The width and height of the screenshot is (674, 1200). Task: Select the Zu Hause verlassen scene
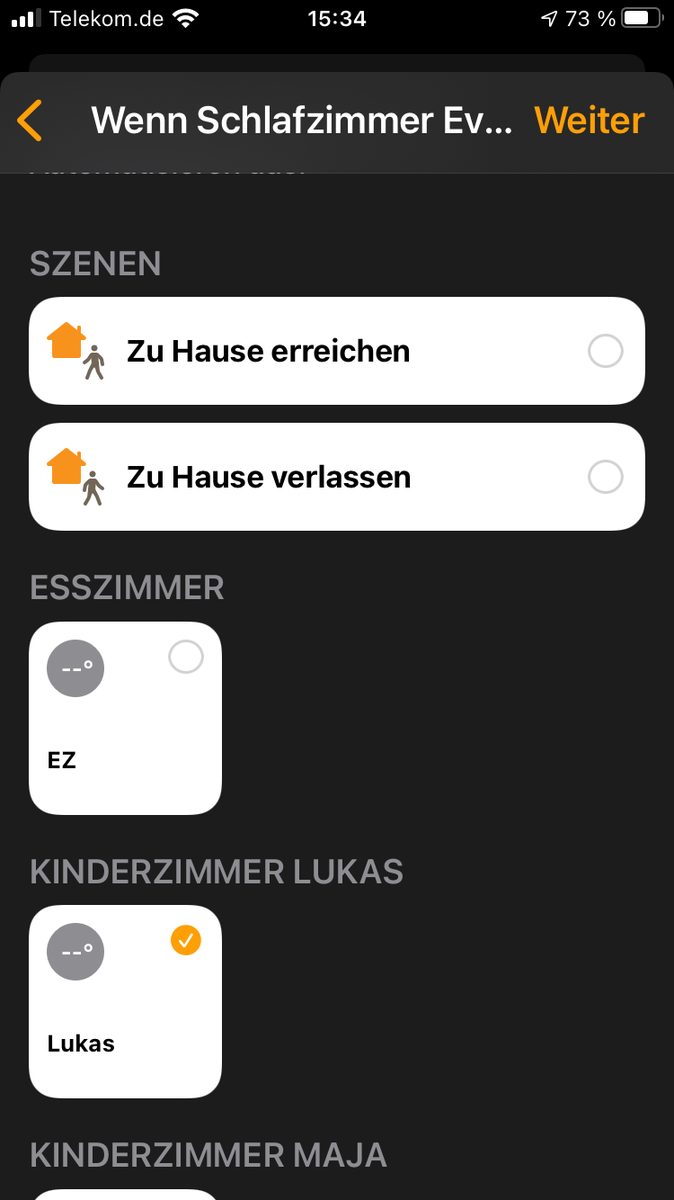[x=336, y=477]
